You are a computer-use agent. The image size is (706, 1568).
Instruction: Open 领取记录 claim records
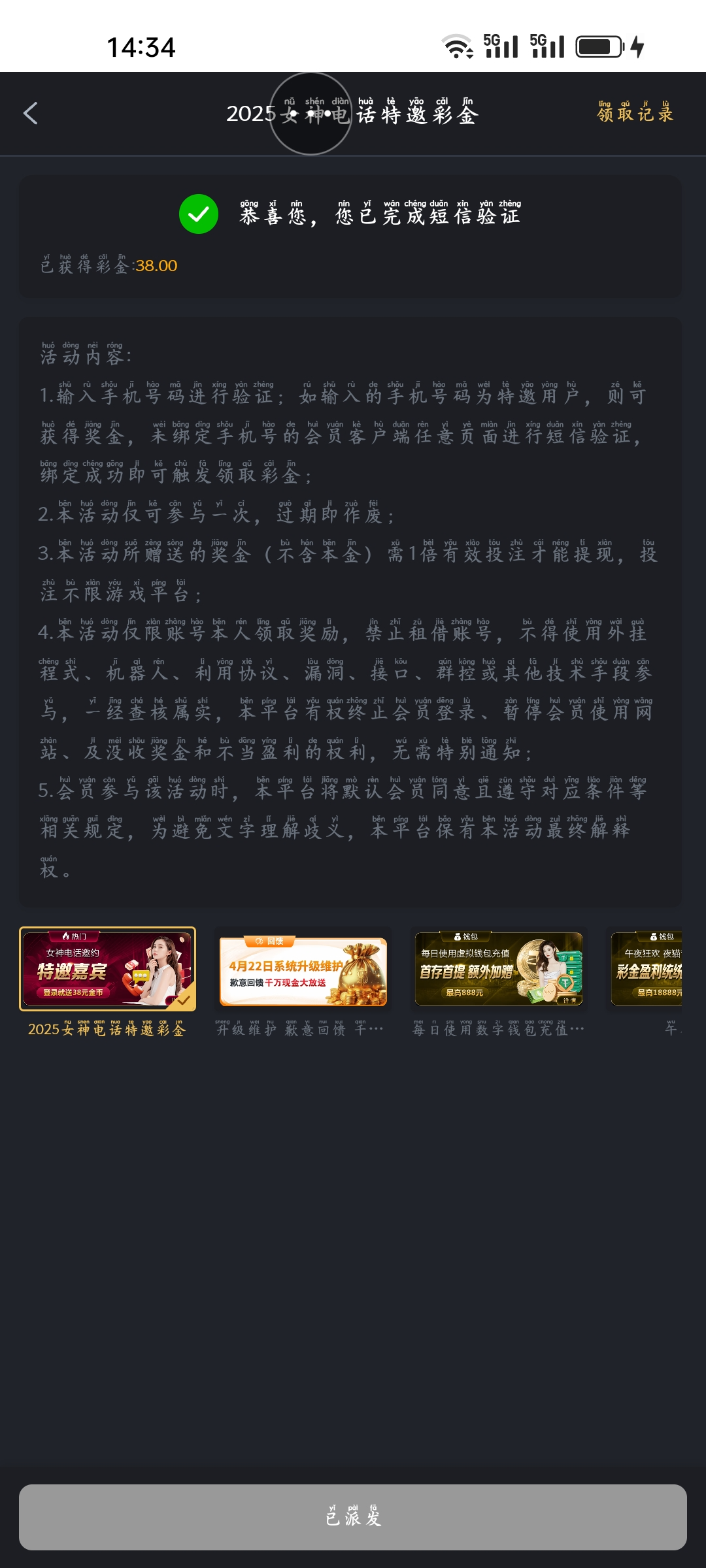coord(635,114)
